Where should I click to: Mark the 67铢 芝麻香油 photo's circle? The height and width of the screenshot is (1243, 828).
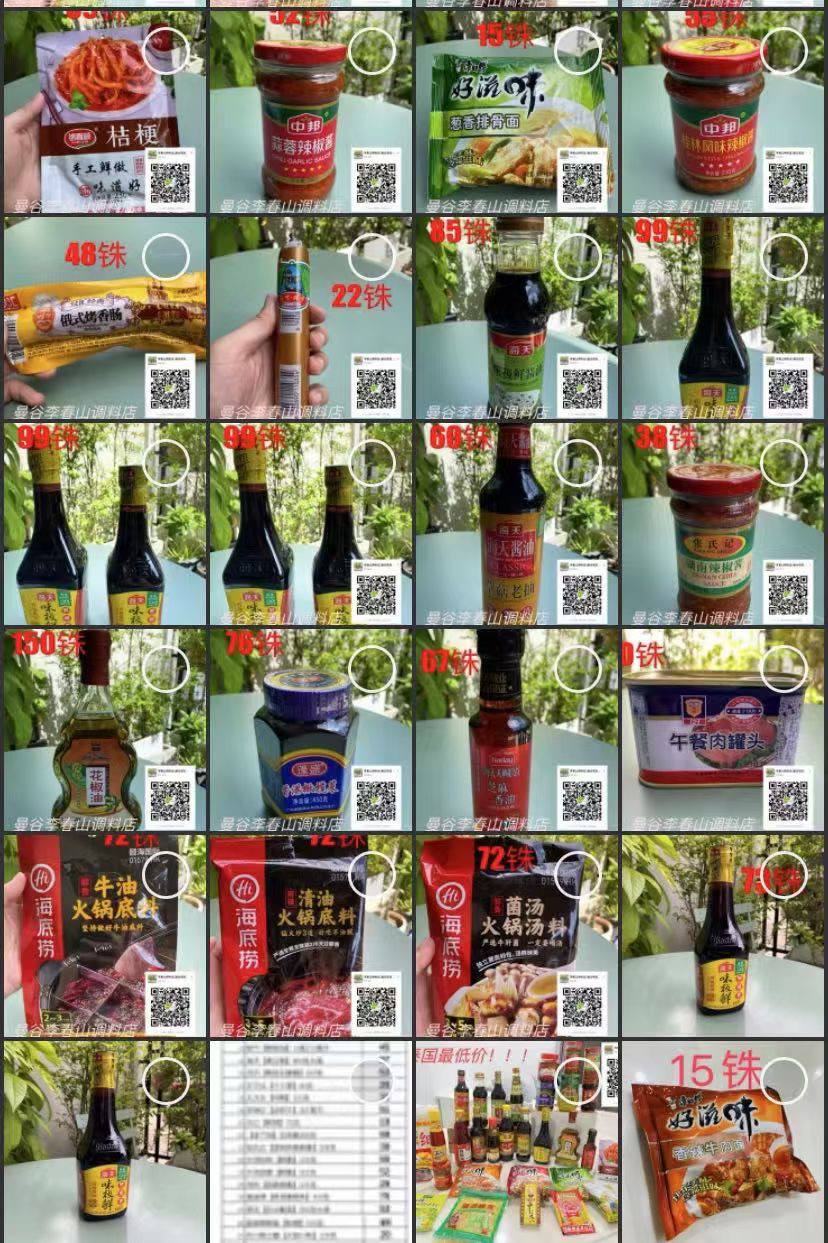(x=578, y=669)
